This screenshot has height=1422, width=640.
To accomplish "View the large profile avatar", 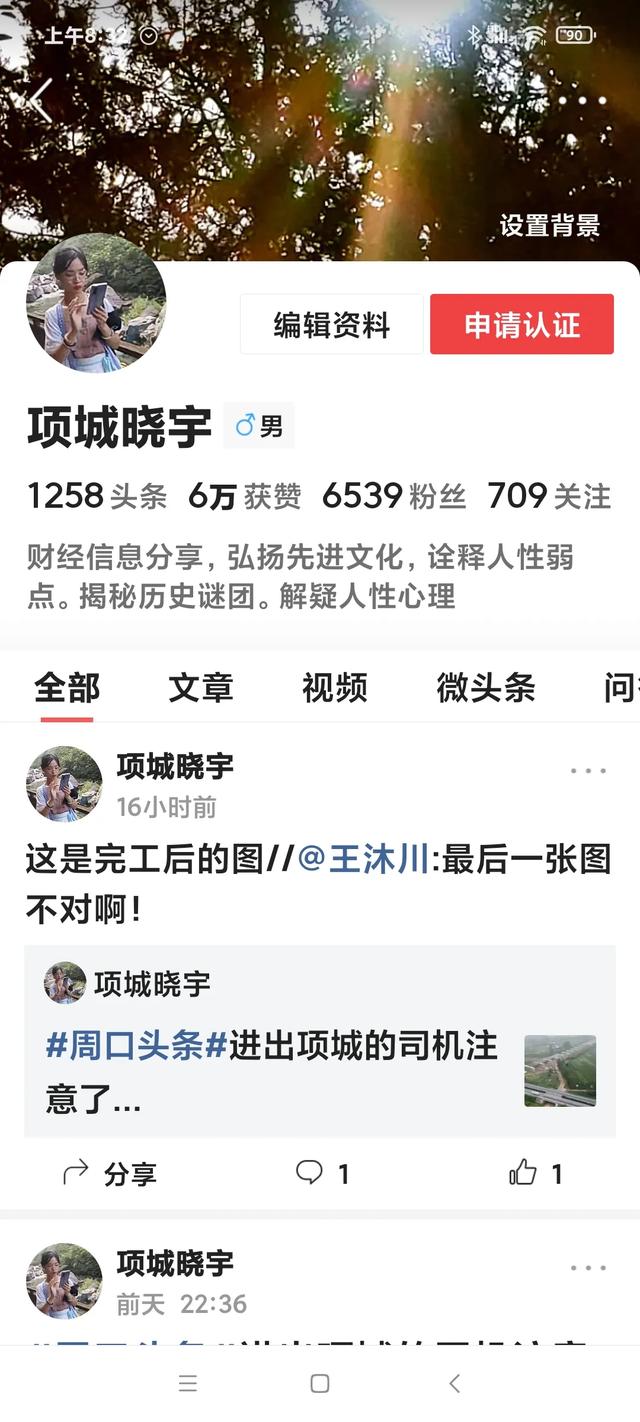I will click(x=96, y=303).
